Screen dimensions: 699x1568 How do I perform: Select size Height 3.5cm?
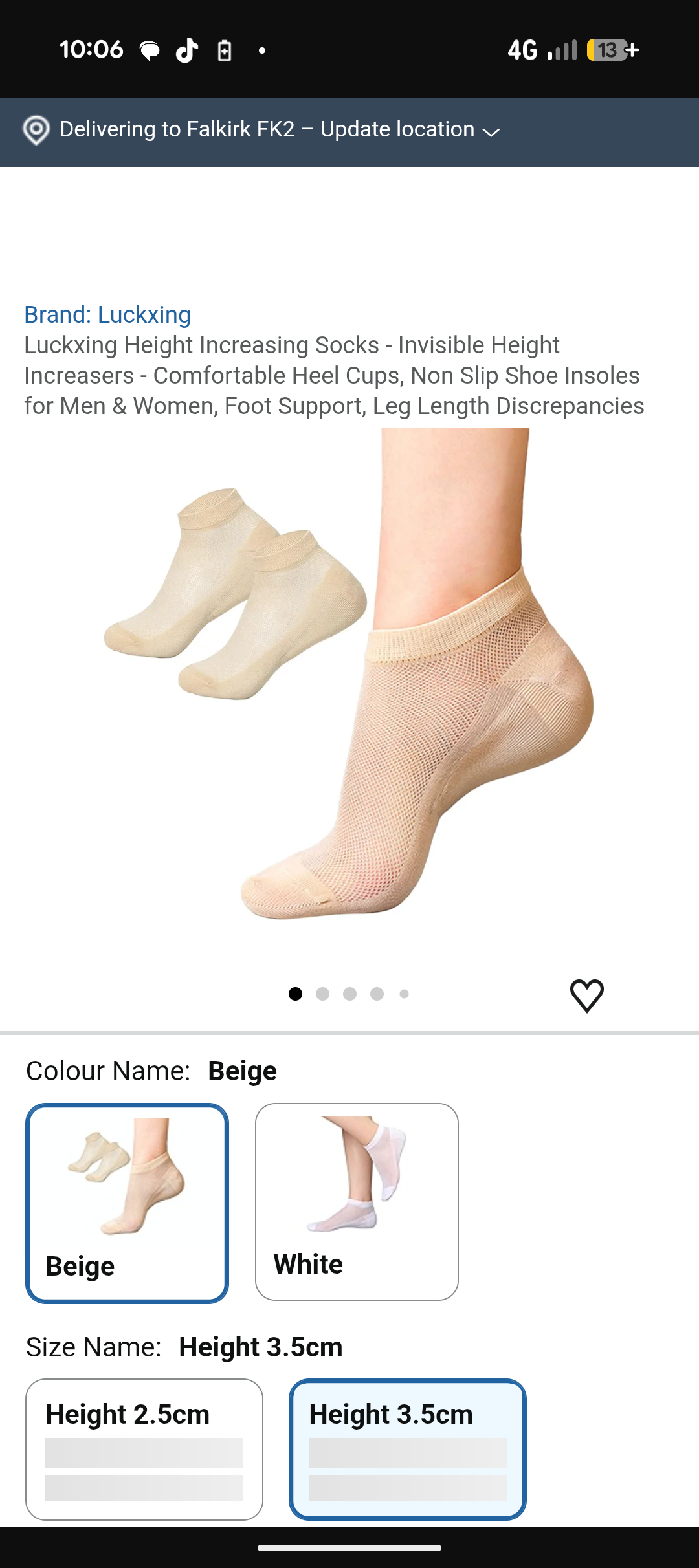pyautogui.click(x=407, y=1448)
